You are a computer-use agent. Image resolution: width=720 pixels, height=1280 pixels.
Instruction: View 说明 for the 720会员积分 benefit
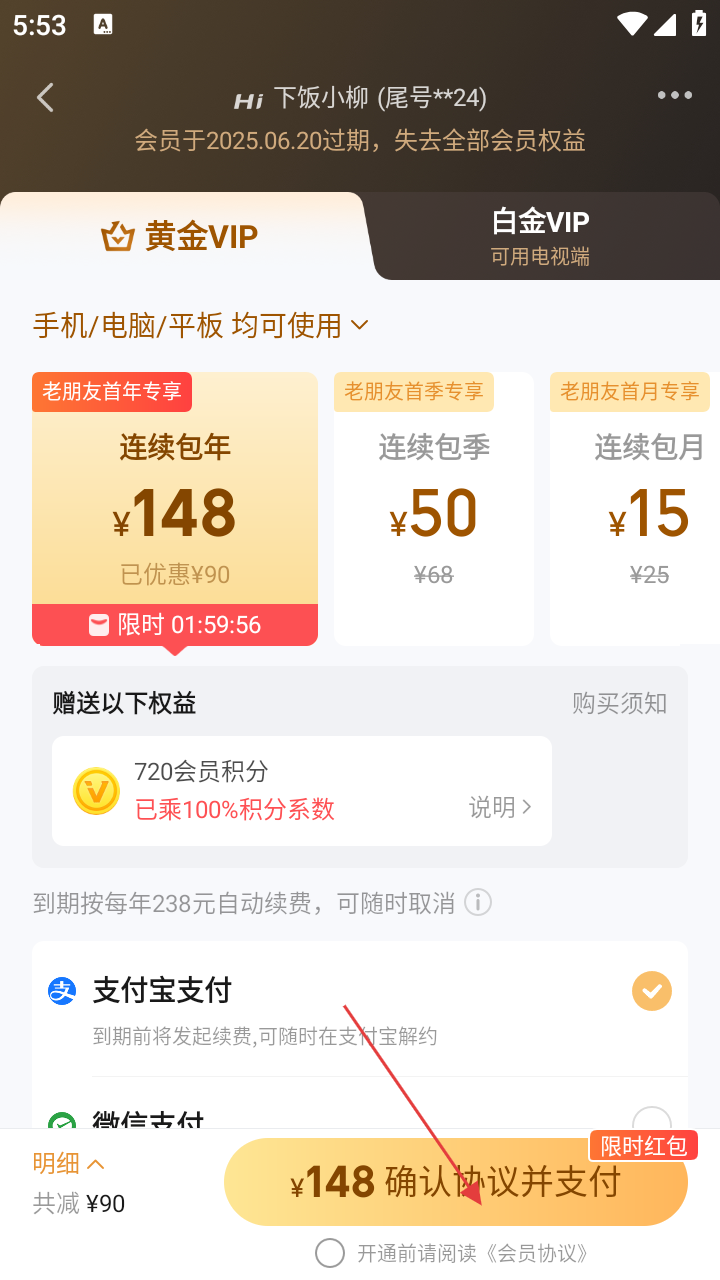500,807
